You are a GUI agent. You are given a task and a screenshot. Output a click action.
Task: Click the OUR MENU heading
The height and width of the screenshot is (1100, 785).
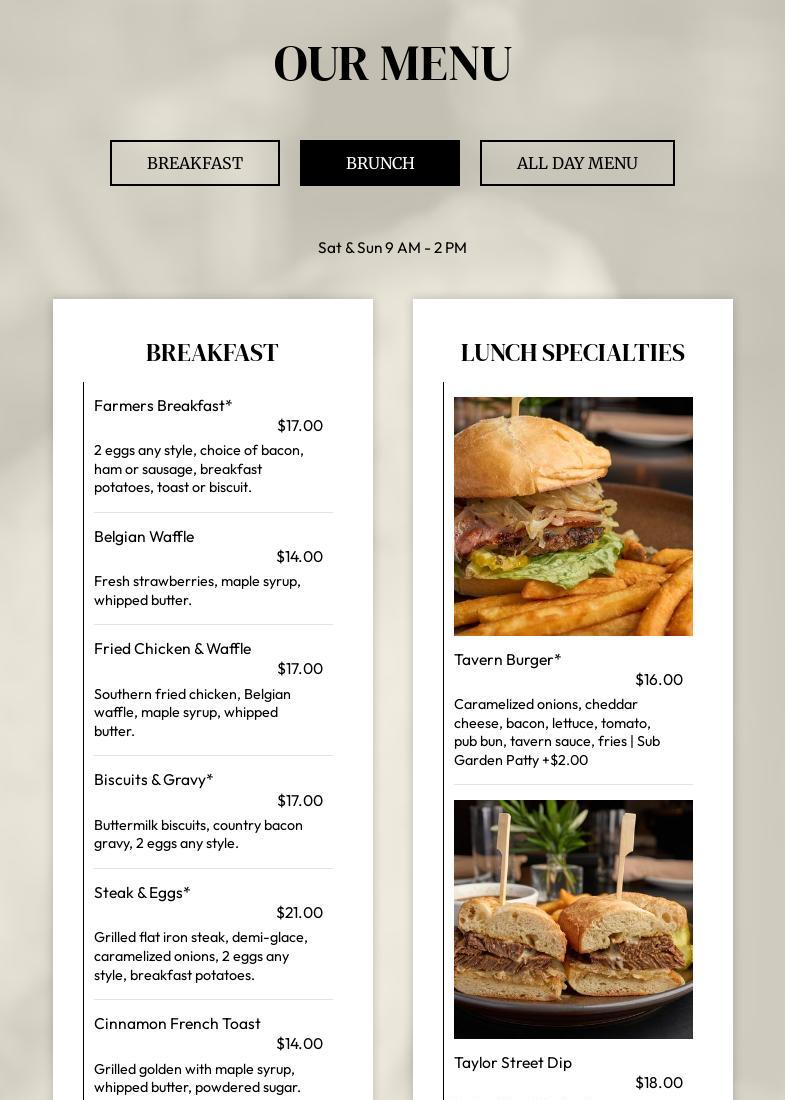click(x=392, y=62)
